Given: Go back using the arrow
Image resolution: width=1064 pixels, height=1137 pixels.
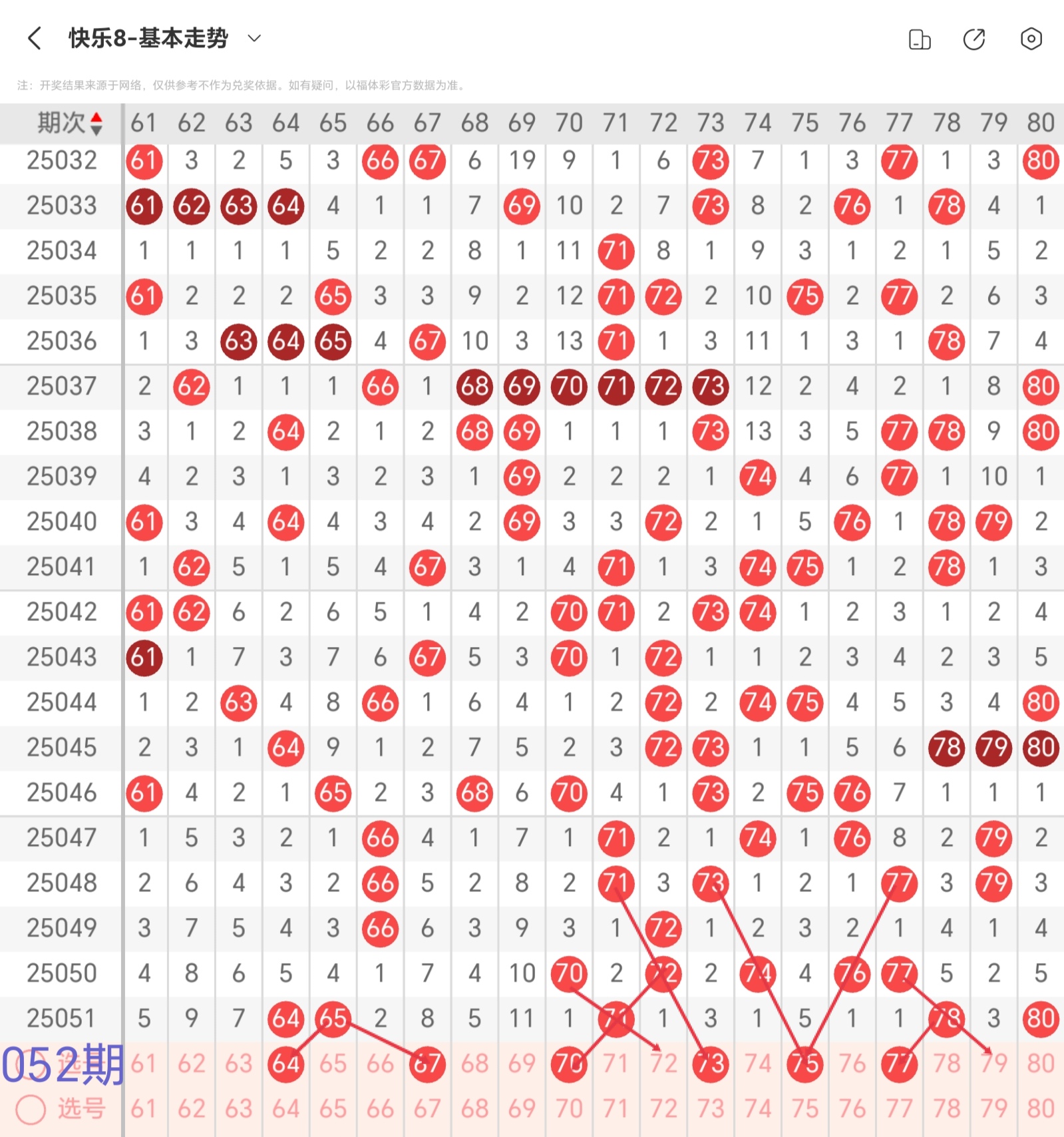Looking at the screenshot, I should pos(35,39).
